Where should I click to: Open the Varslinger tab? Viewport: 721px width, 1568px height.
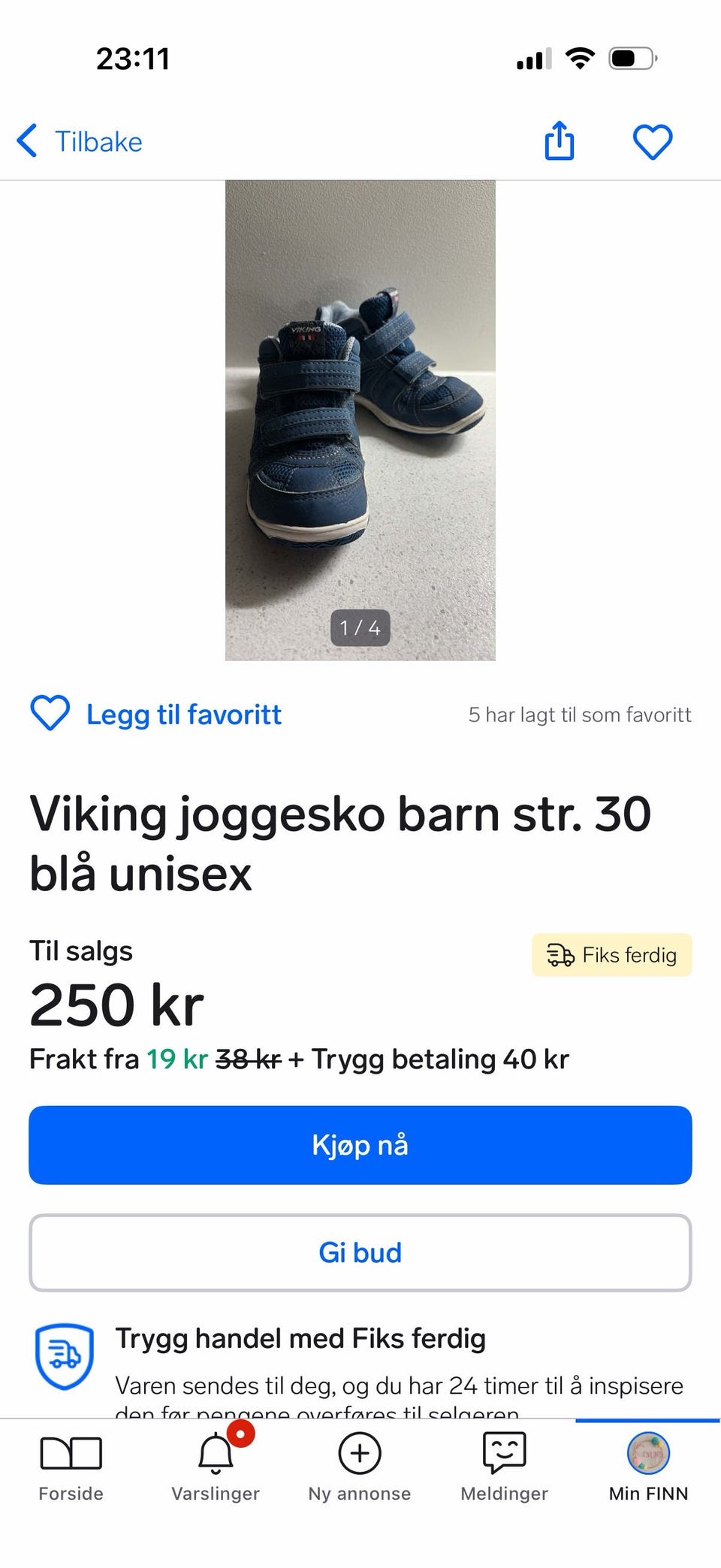point(216,1466)
